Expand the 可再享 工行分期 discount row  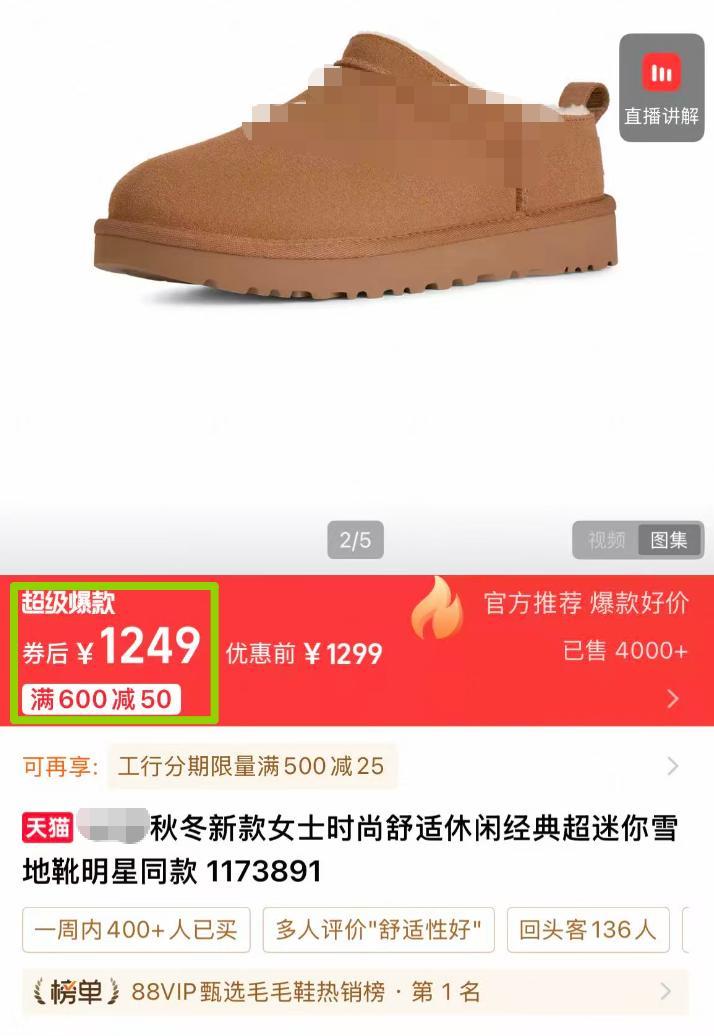tap(672, 766)
